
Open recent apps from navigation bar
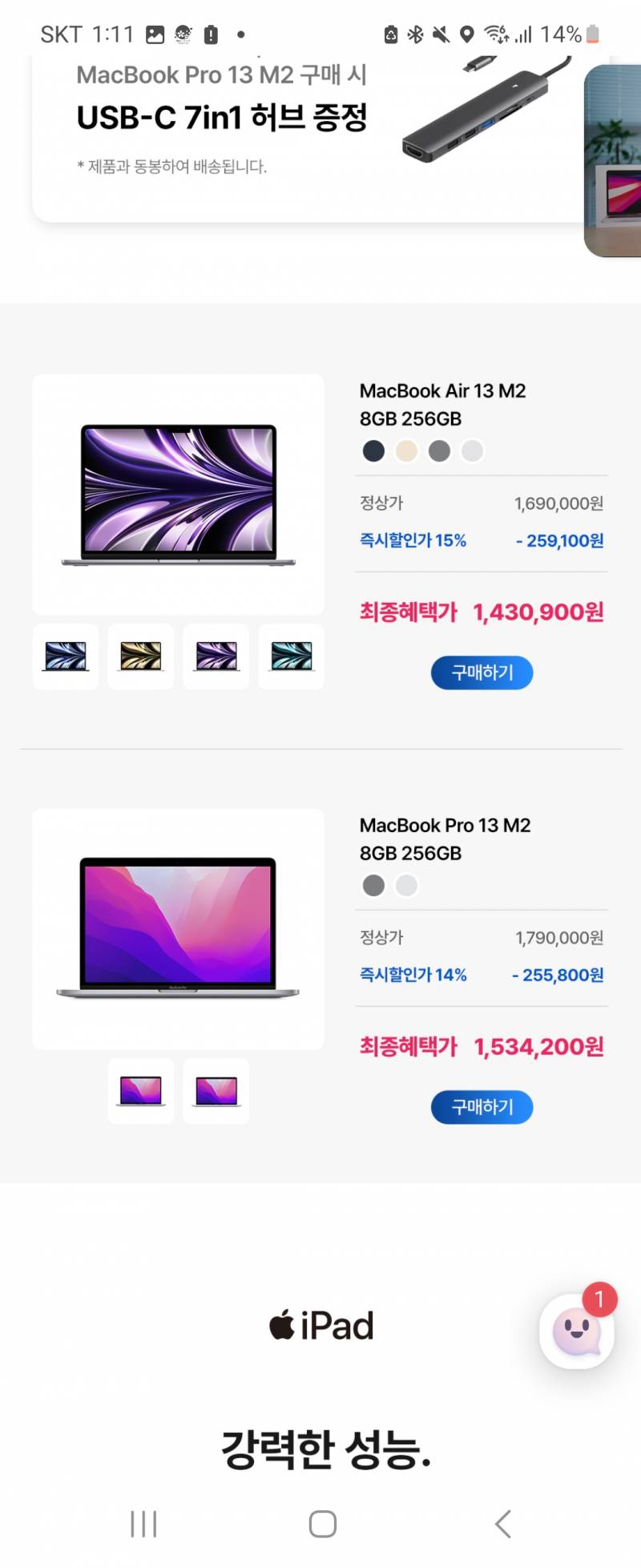pyautogui.click(x=143, y=1523)
